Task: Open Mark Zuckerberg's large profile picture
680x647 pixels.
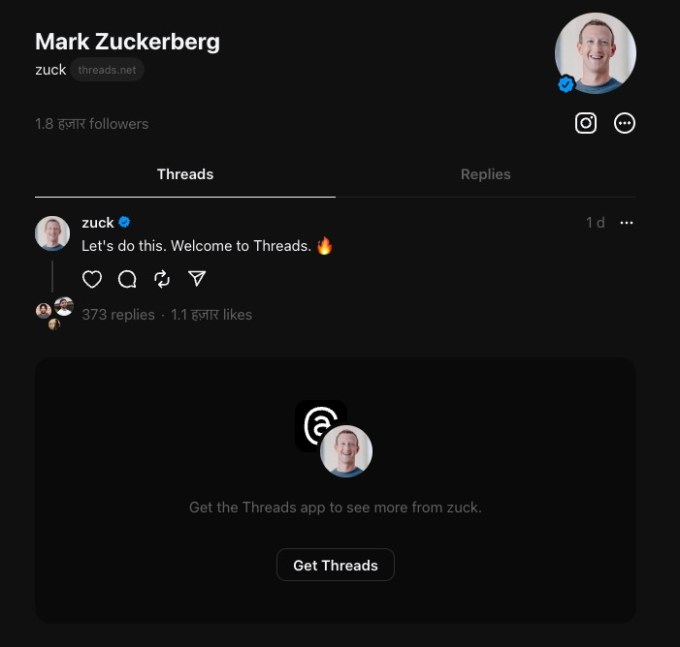Action: pos(595,53)
